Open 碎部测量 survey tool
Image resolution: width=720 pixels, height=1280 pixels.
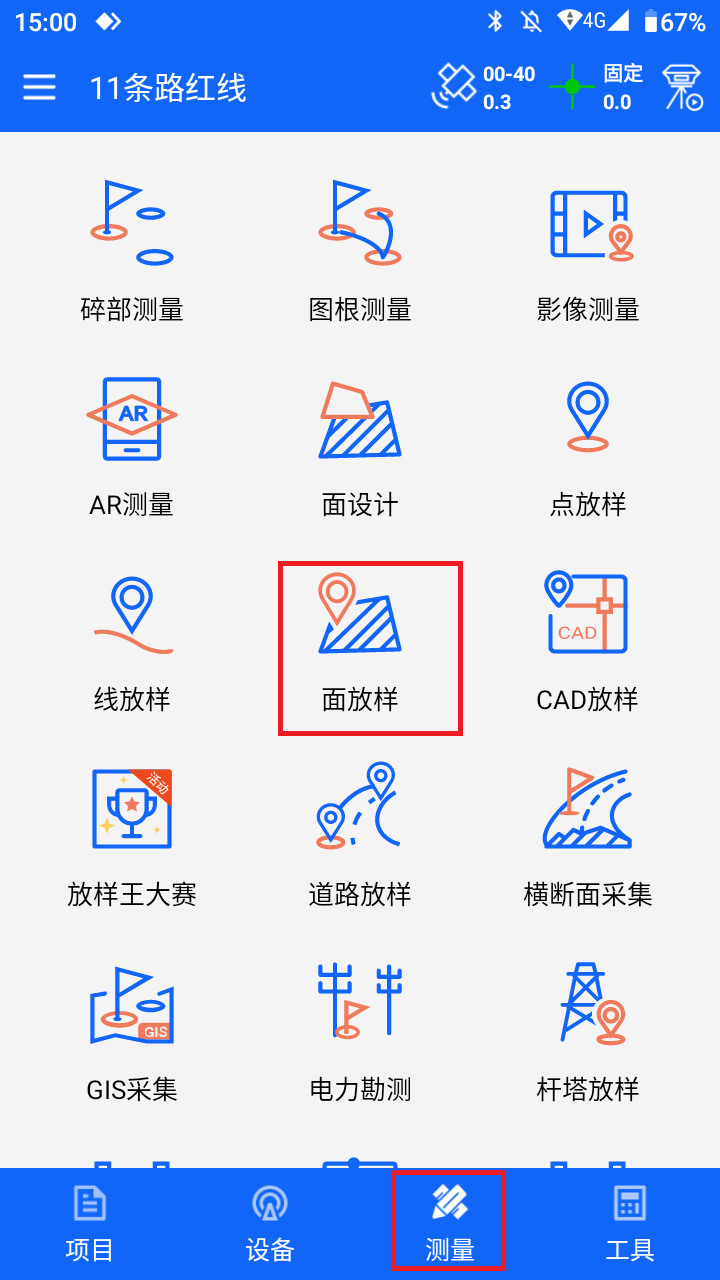(x=132, y=250)
